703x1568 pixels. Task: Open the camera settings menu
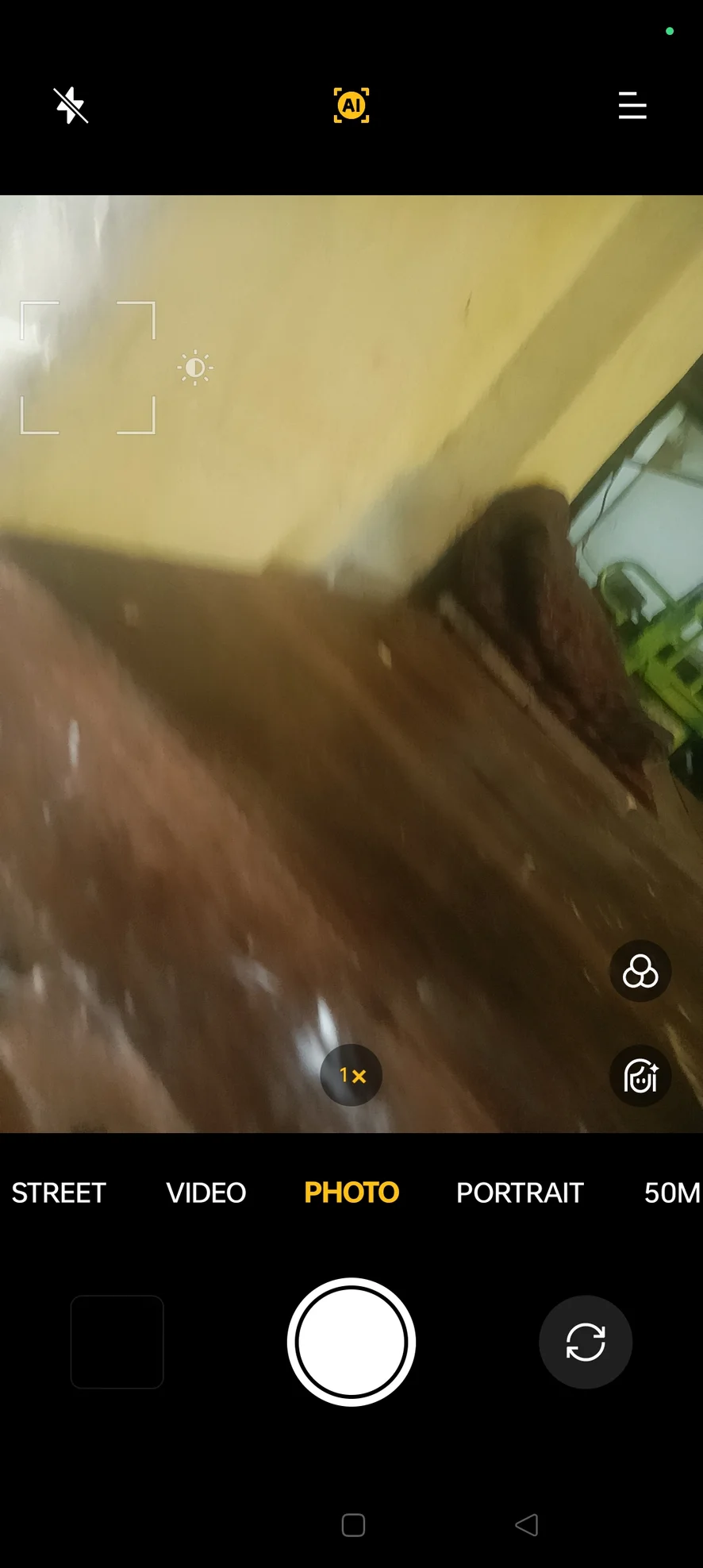click(x=632, y=105)
